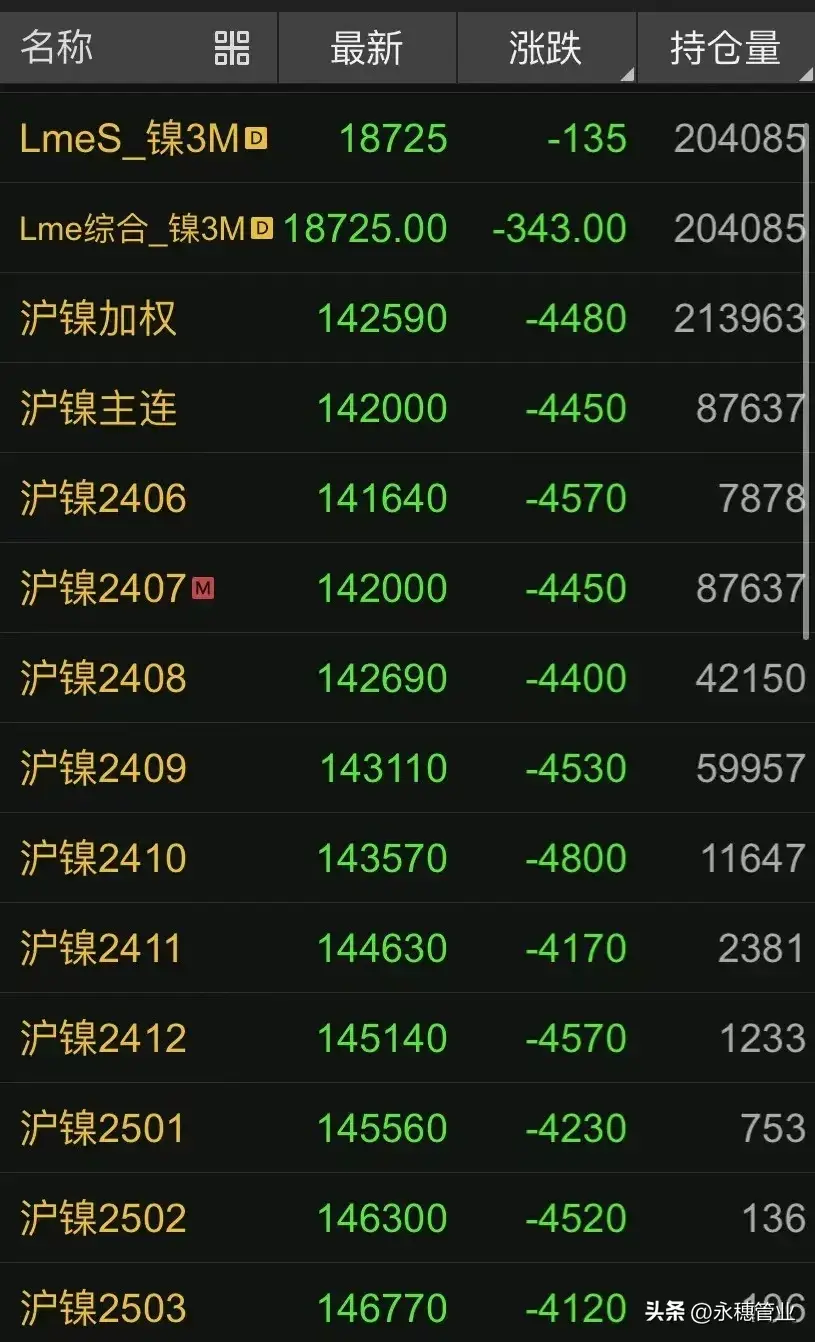Screen dimensions: 815x1342
Task: View 沪镍2412 contract details
Action: 103,1039
